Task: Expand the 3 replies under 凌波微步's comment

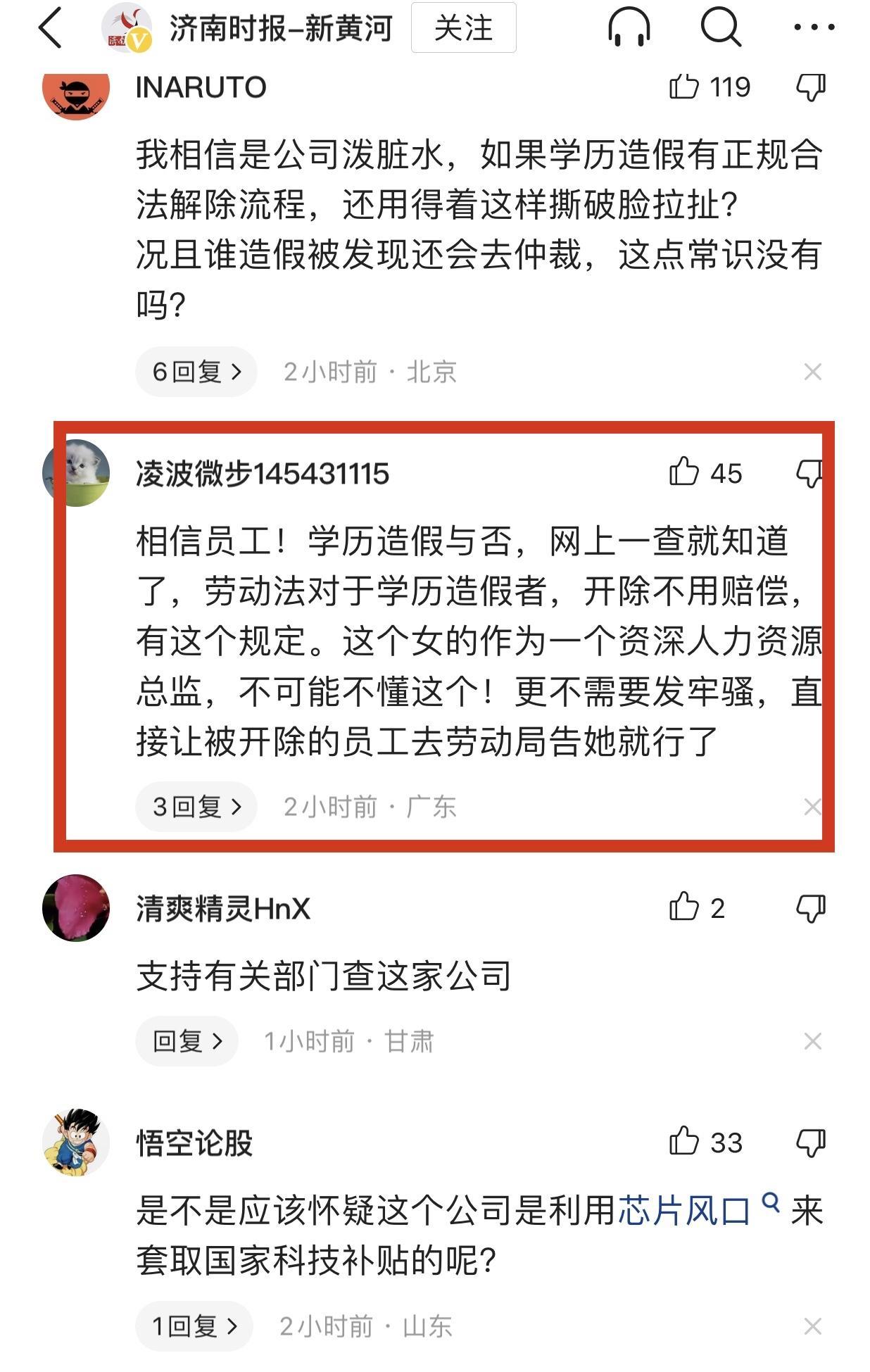Action: (196, 807)
